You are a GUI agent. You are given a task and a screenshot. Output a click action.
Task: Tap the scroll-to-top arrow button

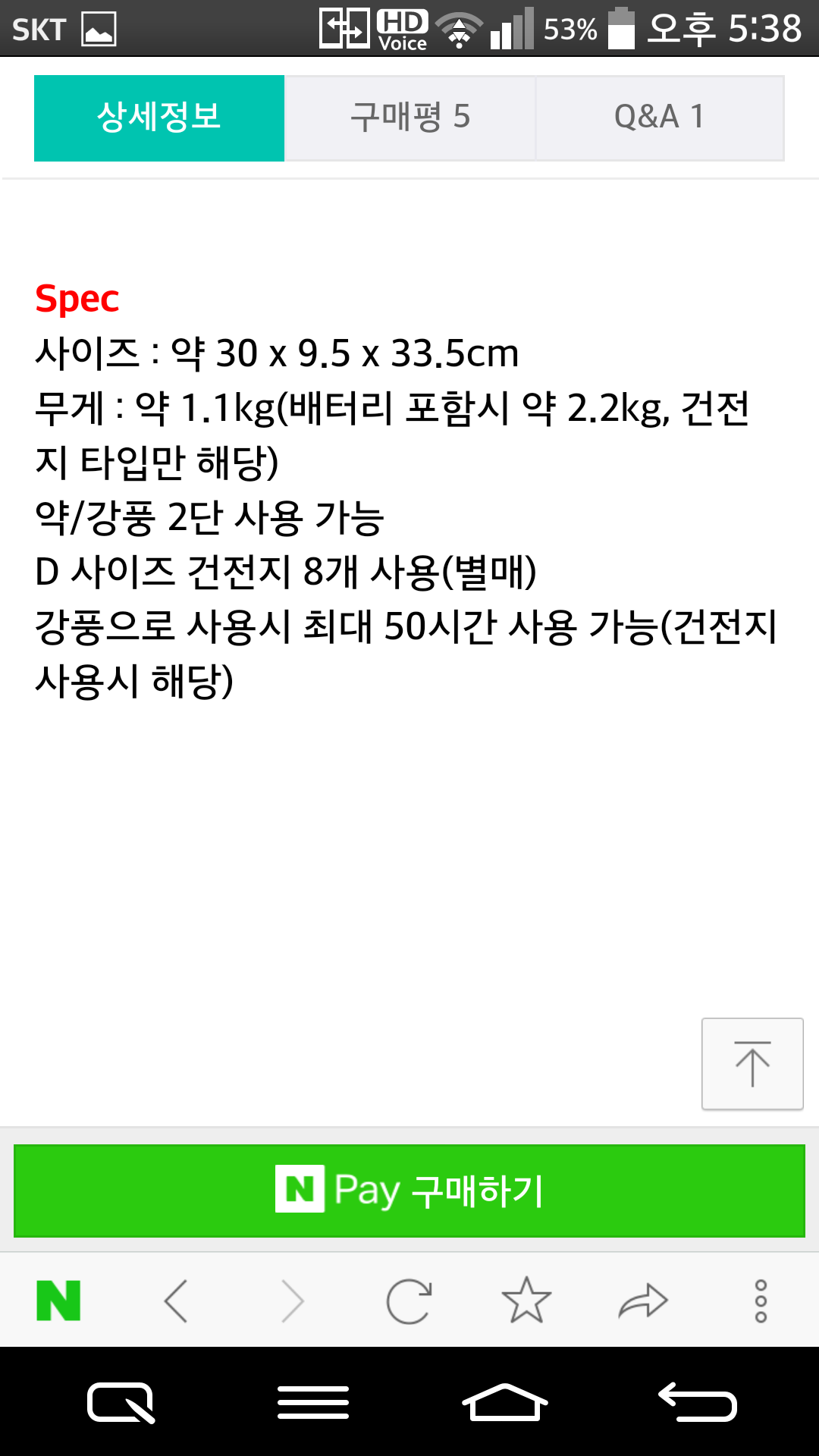(752, 1064)
